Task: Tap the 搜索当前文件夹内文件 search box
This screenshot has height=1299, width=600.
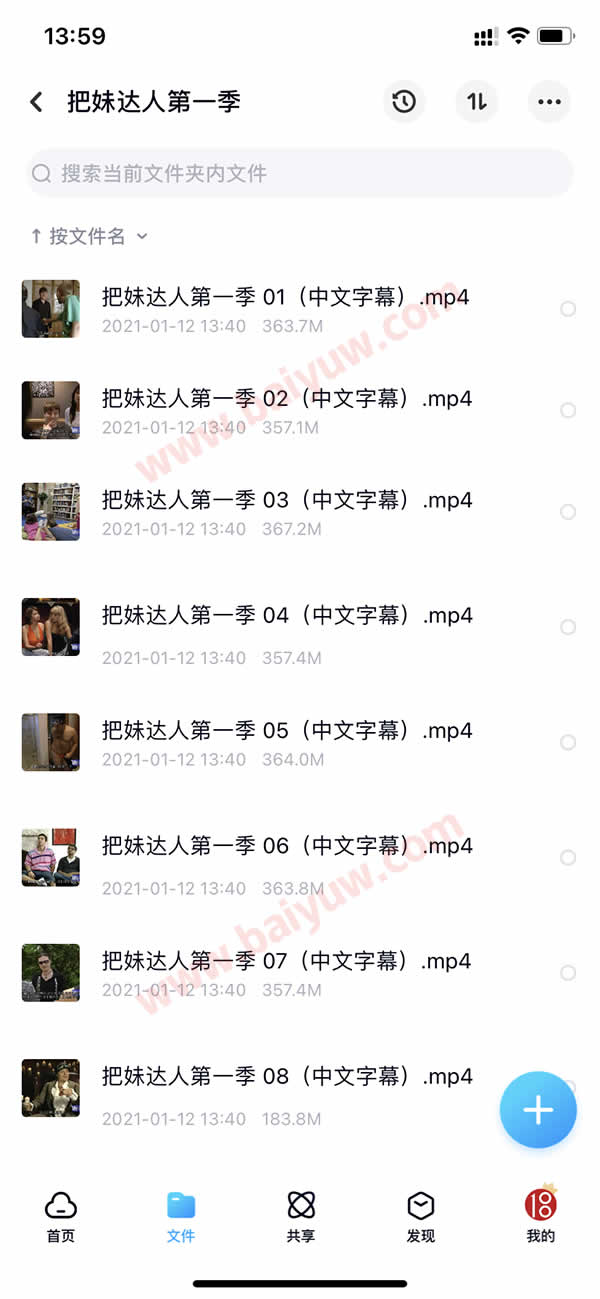Action: pyautogui.click(x=300, y=174)
